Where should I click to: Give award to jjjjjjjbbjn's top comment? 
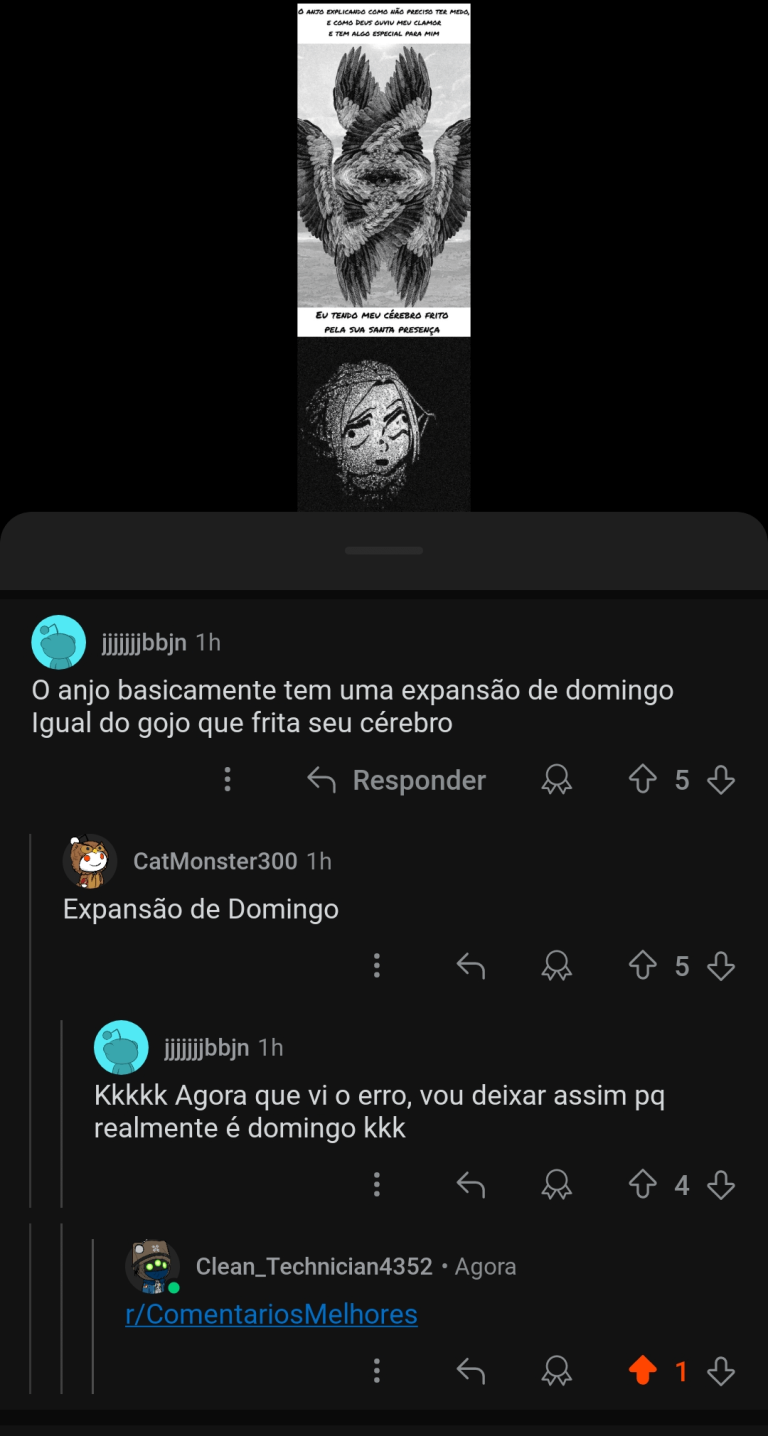[x=556, y=780]
